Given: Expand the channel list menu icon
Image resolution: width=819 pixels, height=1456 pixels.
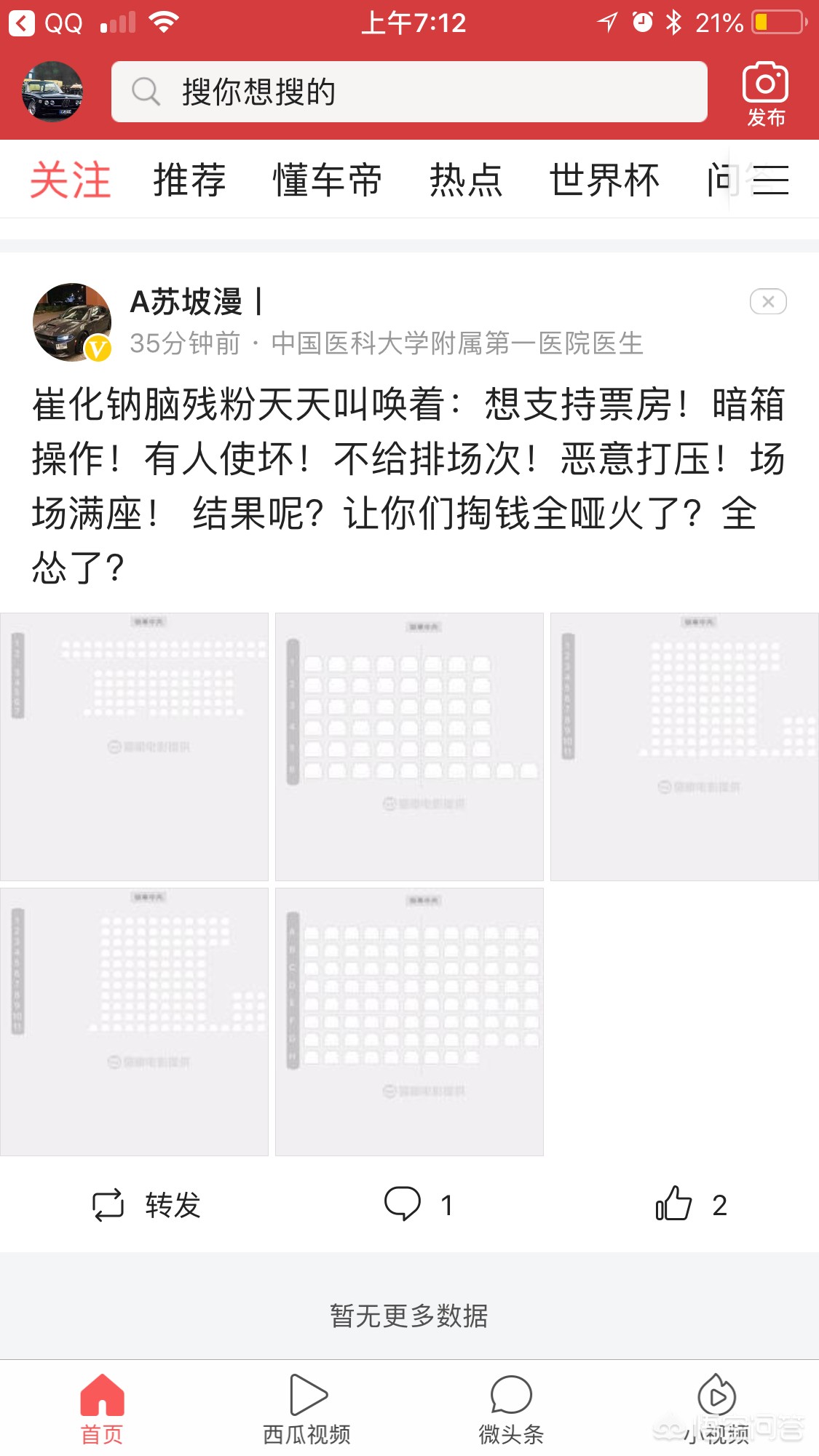Looking at the screenshot, I should click(x=770, y=180).
